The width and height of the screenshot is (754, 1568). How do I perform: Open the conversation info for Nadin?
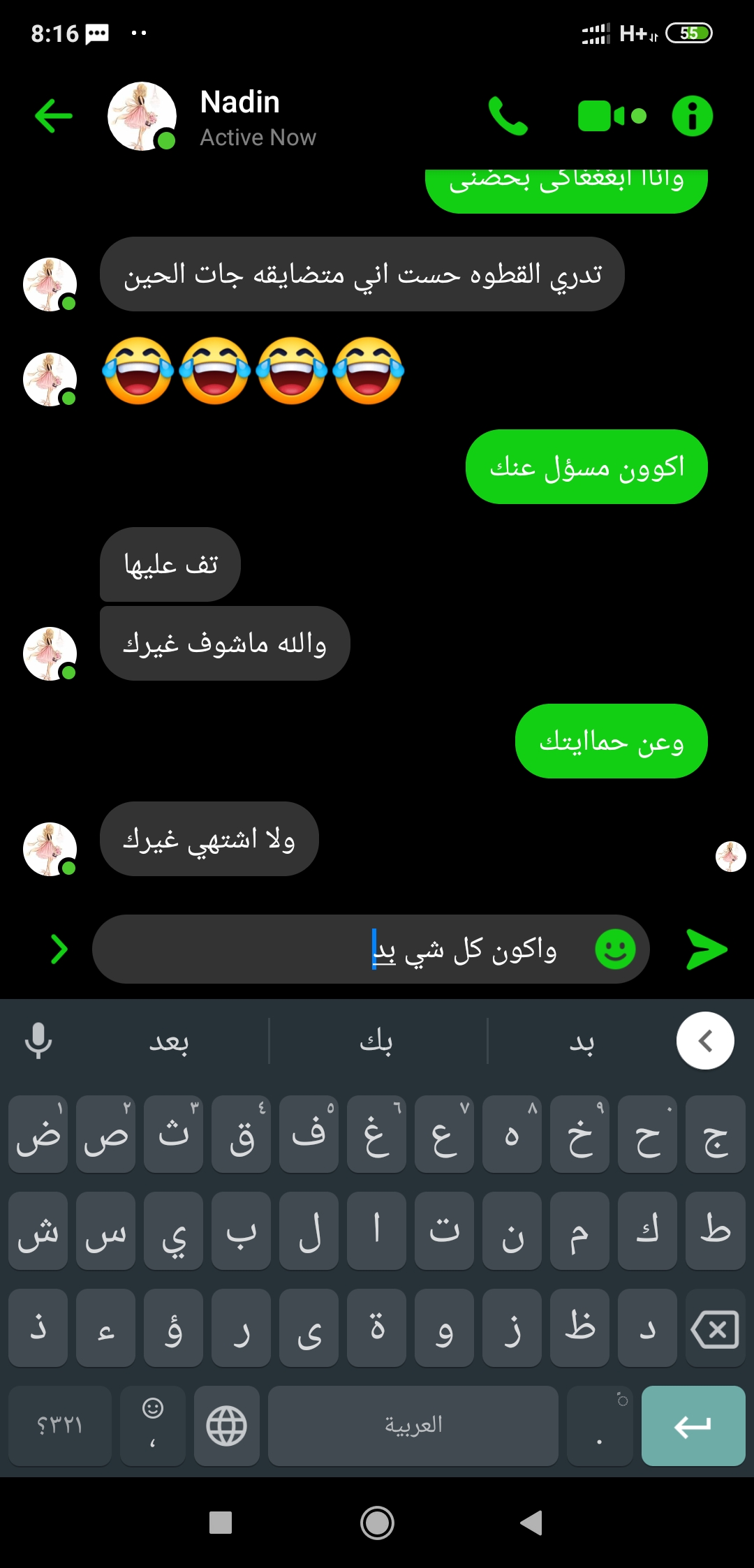pos(692,116)
